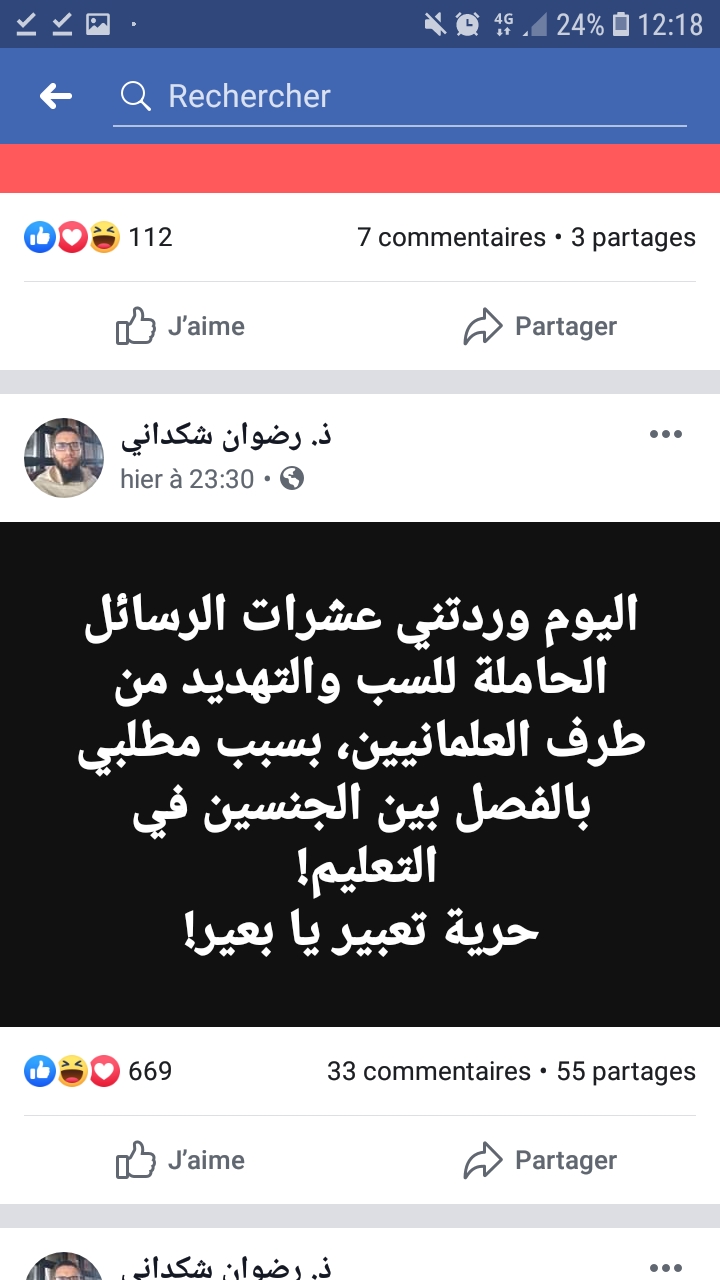Screen dimensions: 720x1280
Task: Open the author name ذ. رضوان شكداني at 23:30
Action: [226, 435]
